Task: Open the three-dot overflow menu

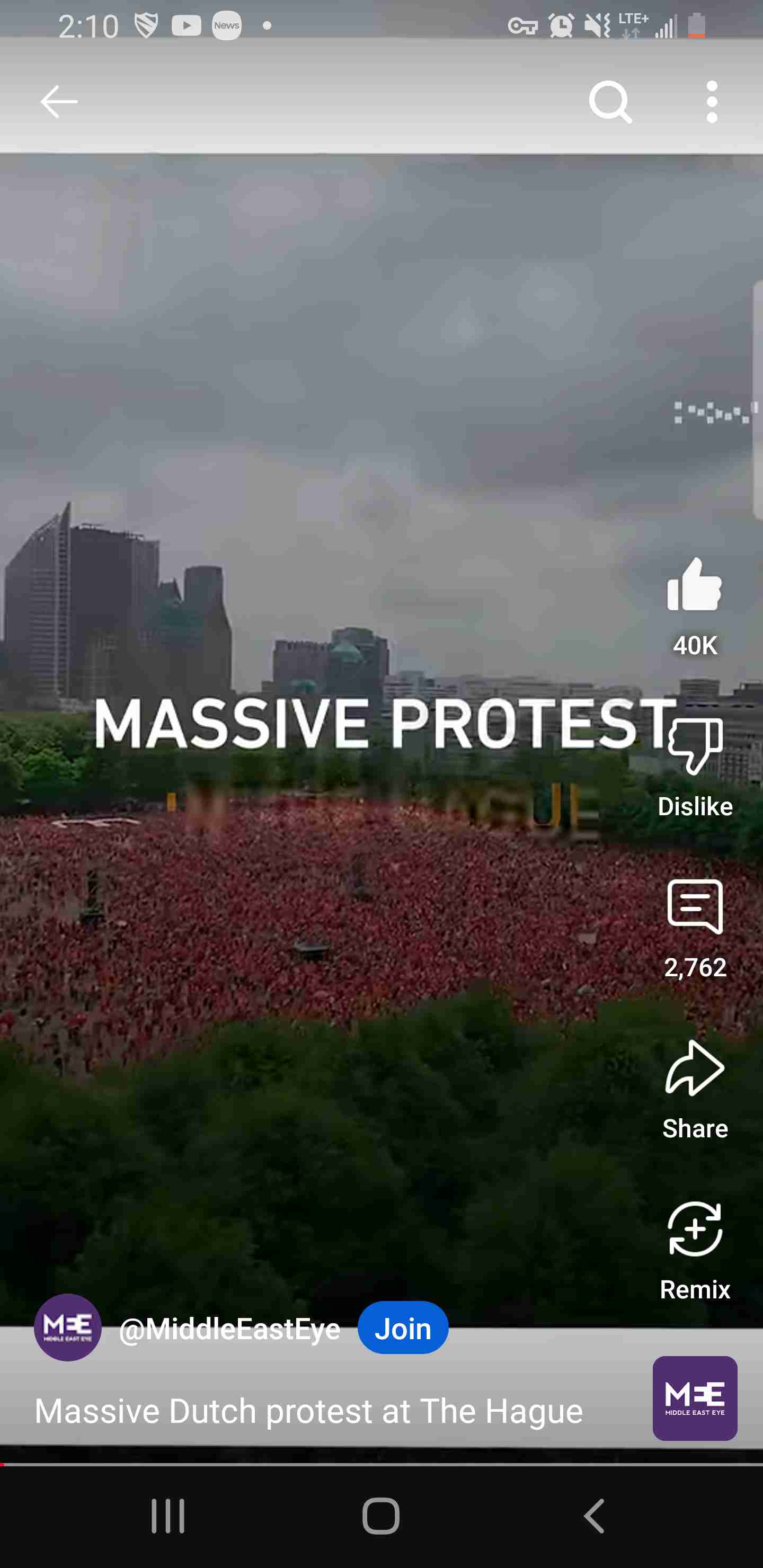Action: [712, 102]
